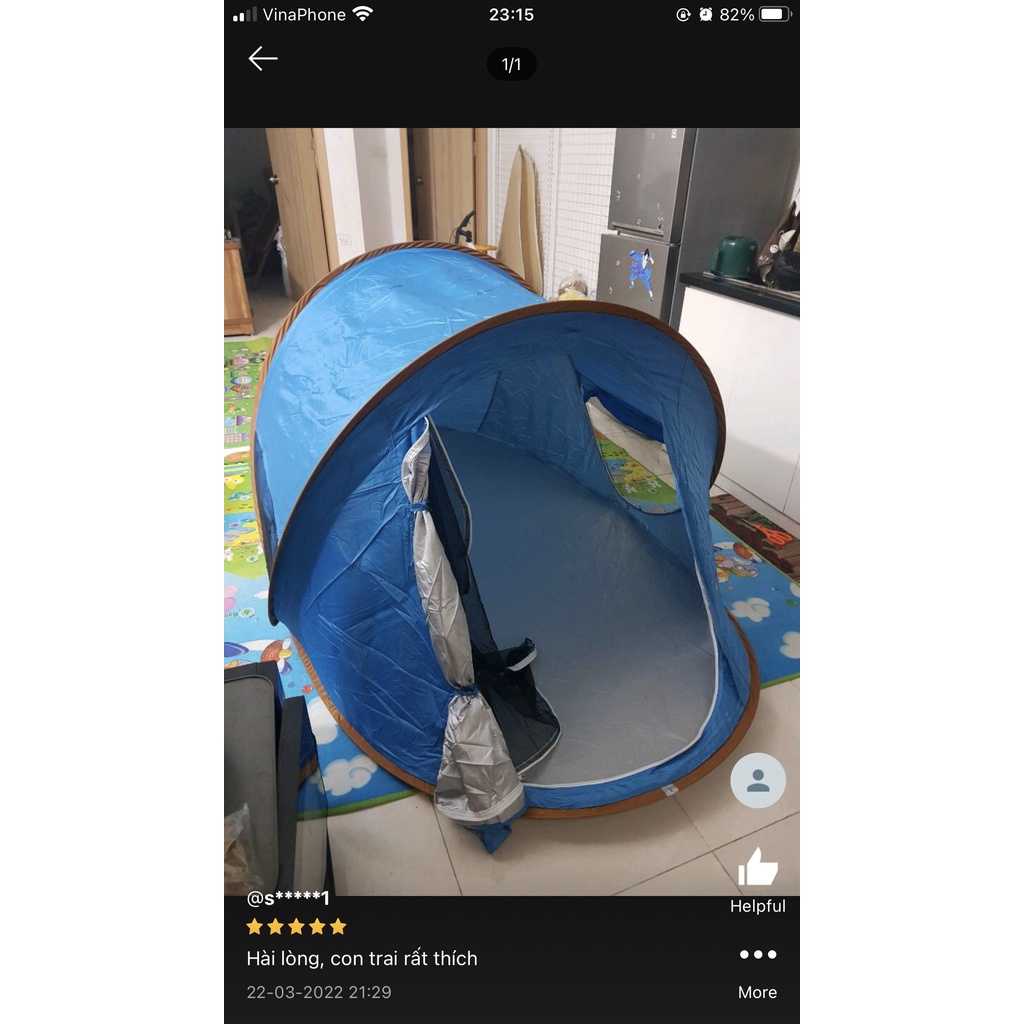
Task: Go back from the review photo
Action: point(262,59)
